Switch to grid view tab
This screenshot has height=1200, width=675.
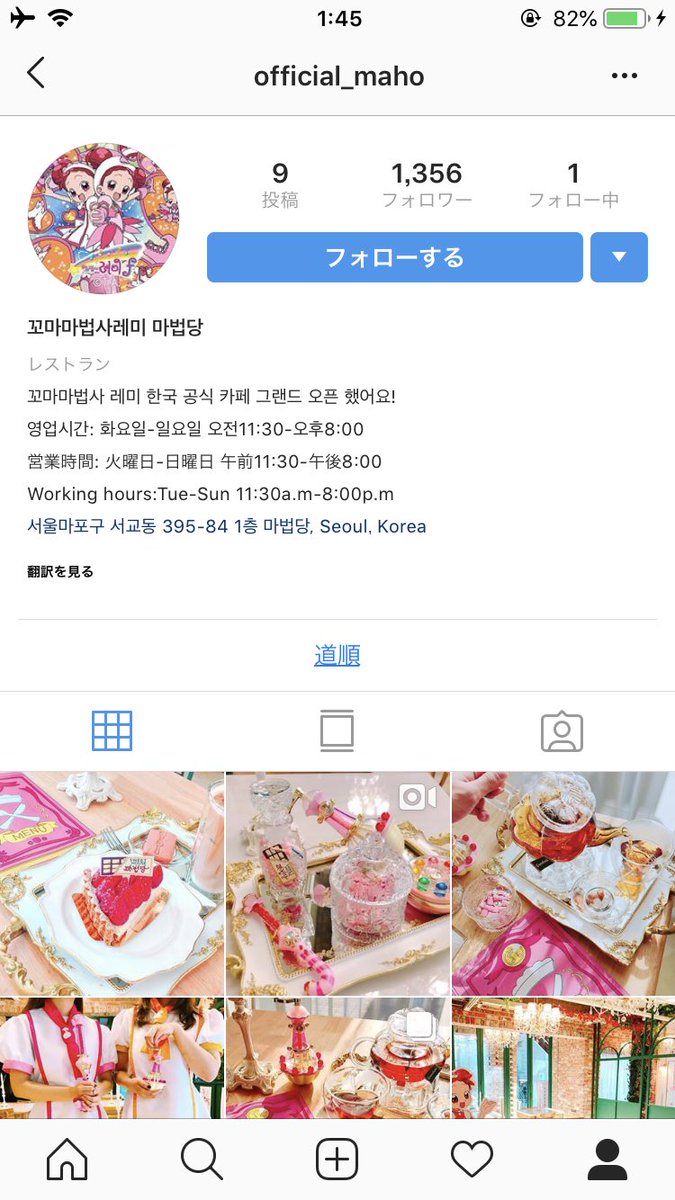112,731
